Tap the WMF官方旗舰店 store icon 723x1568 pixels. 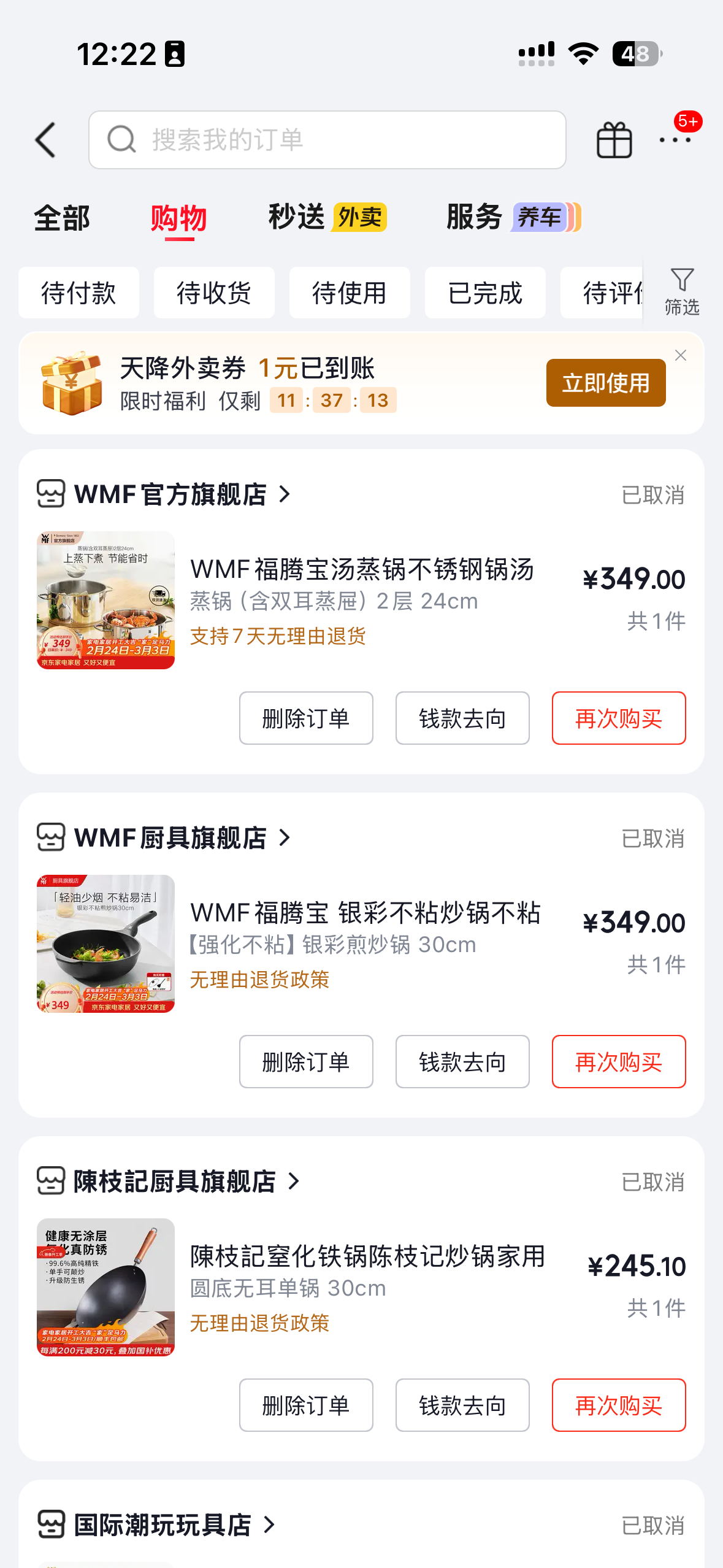[51, 494]
